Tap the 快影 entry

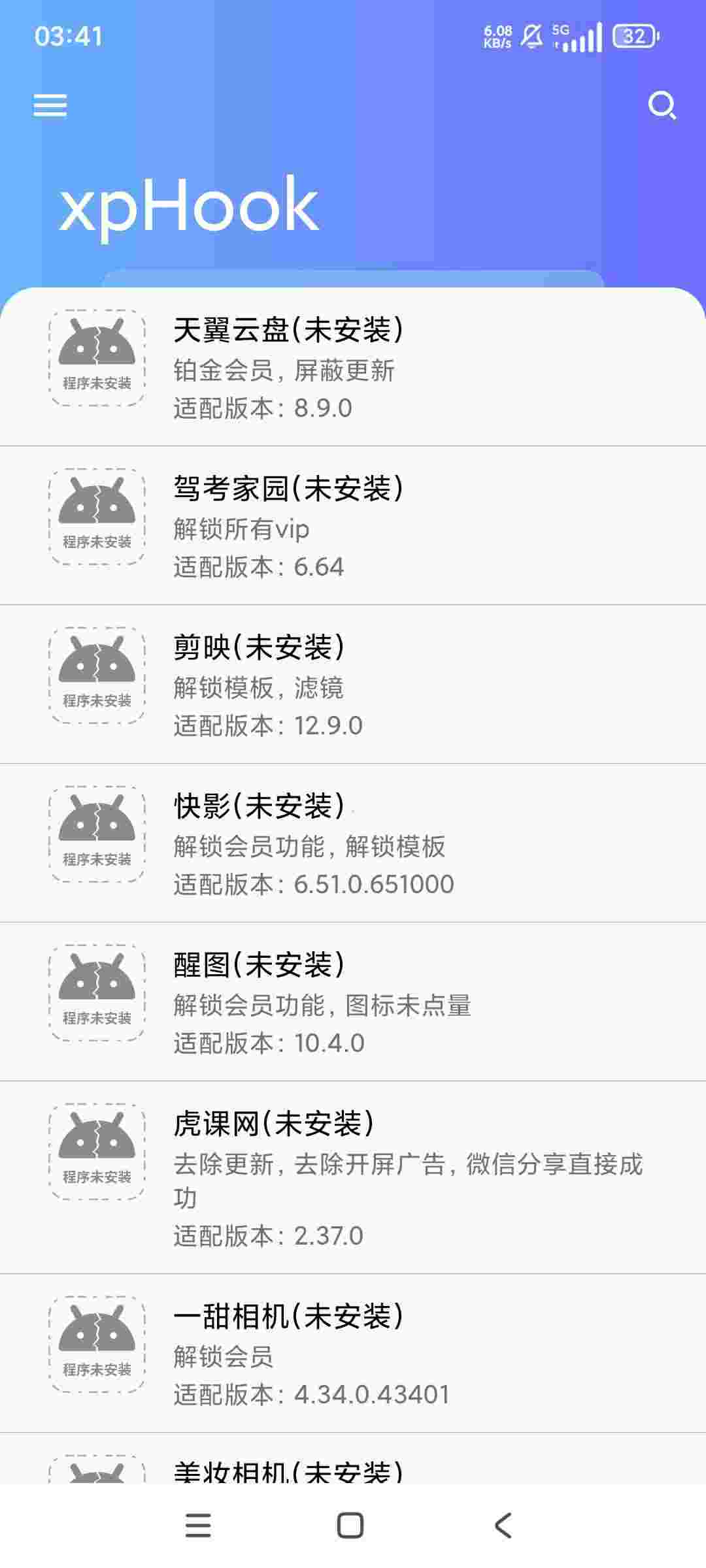(x=353, y=844)
